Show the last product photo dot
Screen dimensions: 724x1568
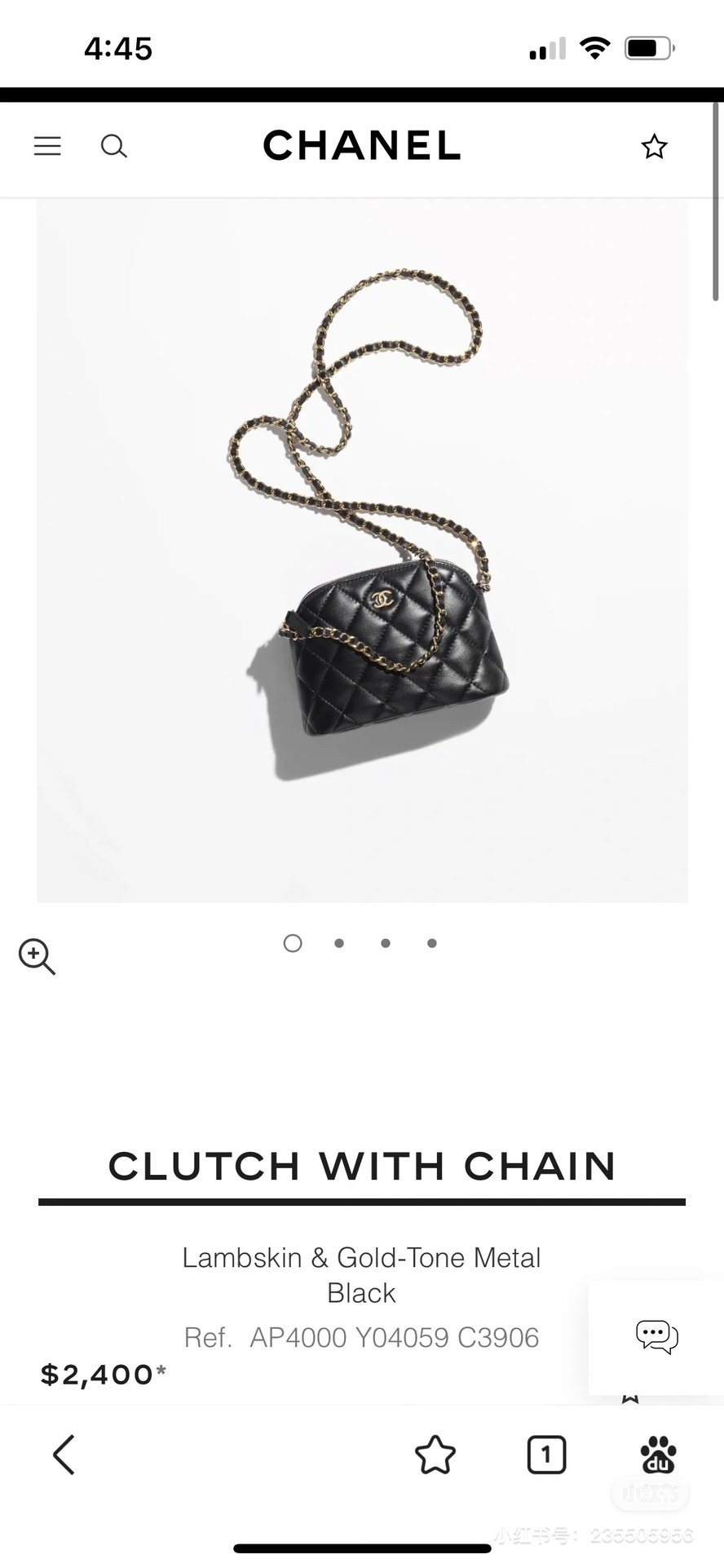432,943
